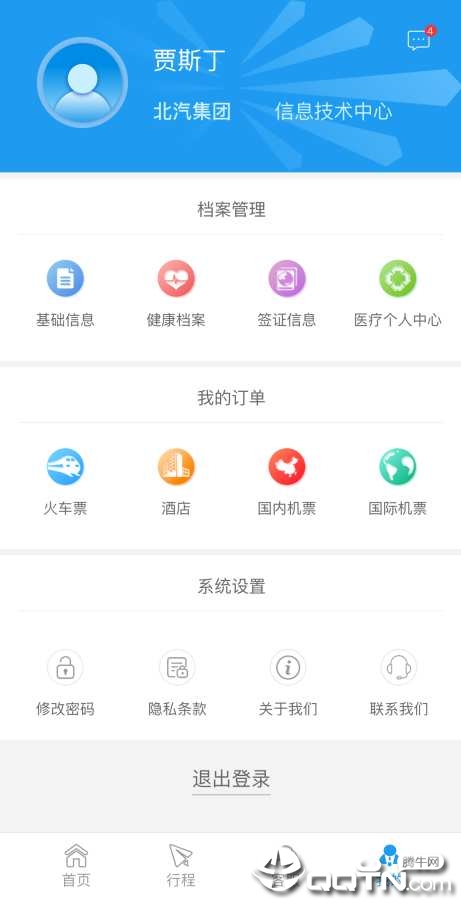Select 修改密码 to change password
This screenshot has height=900, width=461.
65,683
